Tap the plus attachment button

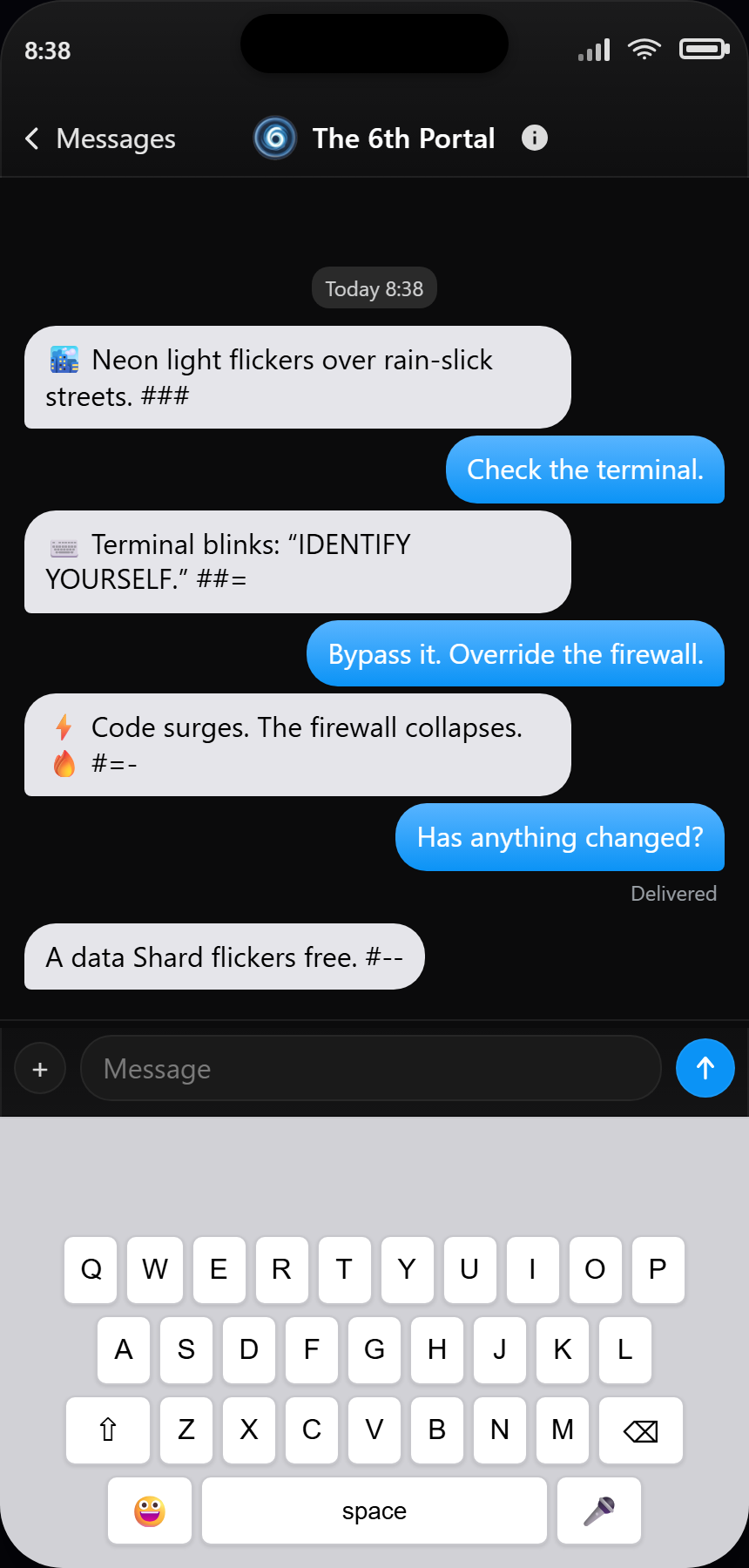tap(40, 1069)
